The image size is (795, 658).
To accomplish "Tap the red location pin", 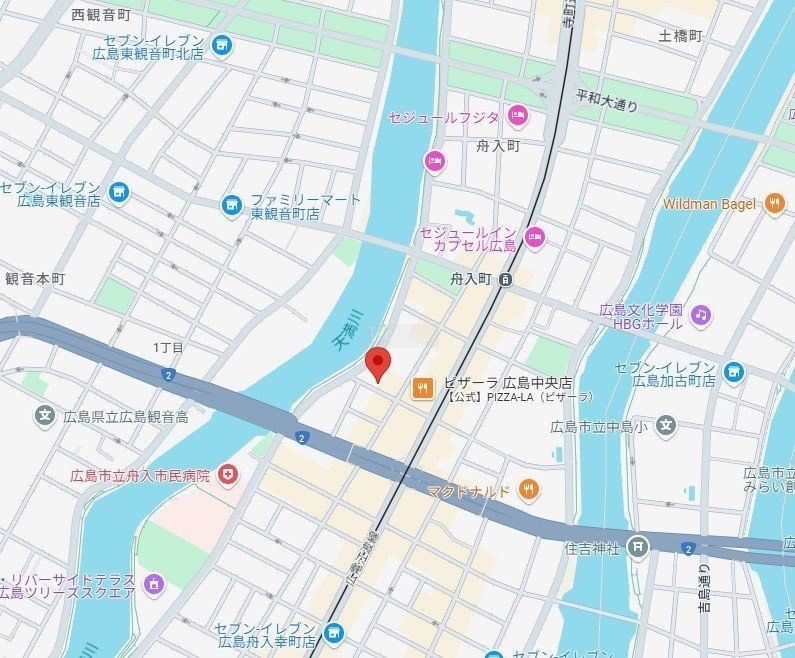I will point(378,363).
